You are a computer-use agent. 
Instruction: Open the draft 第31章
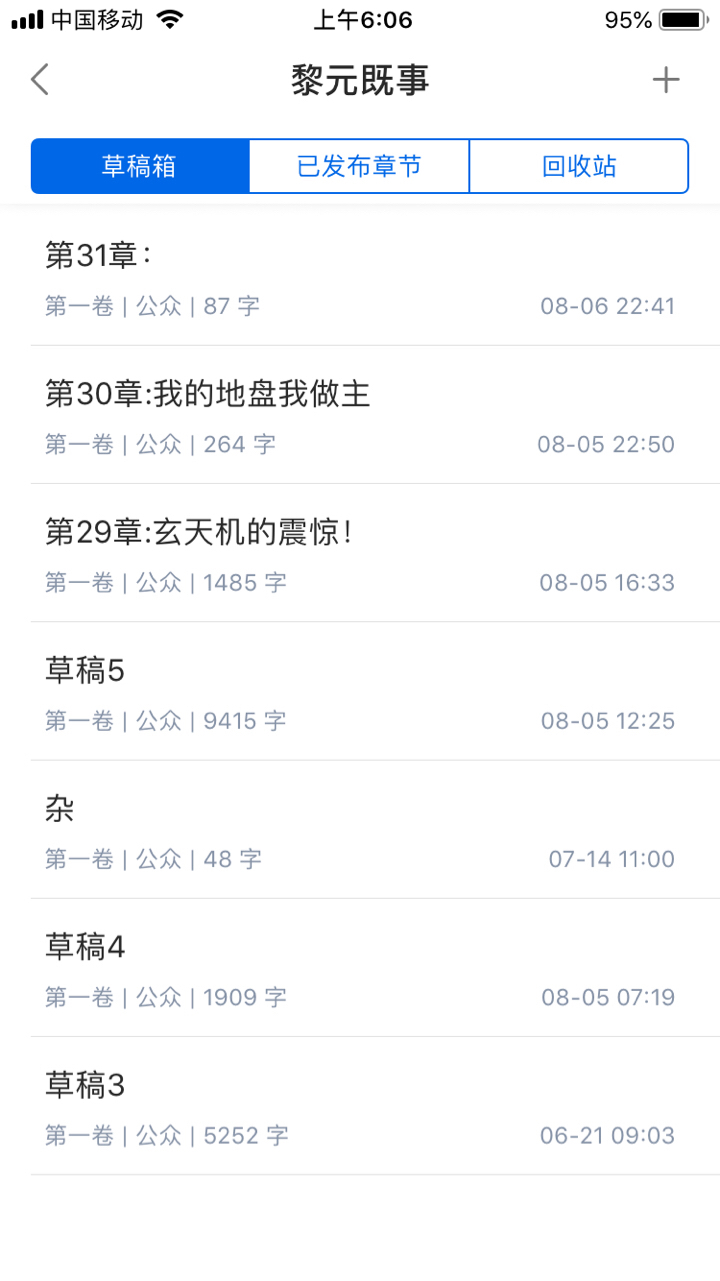point(360,277)
